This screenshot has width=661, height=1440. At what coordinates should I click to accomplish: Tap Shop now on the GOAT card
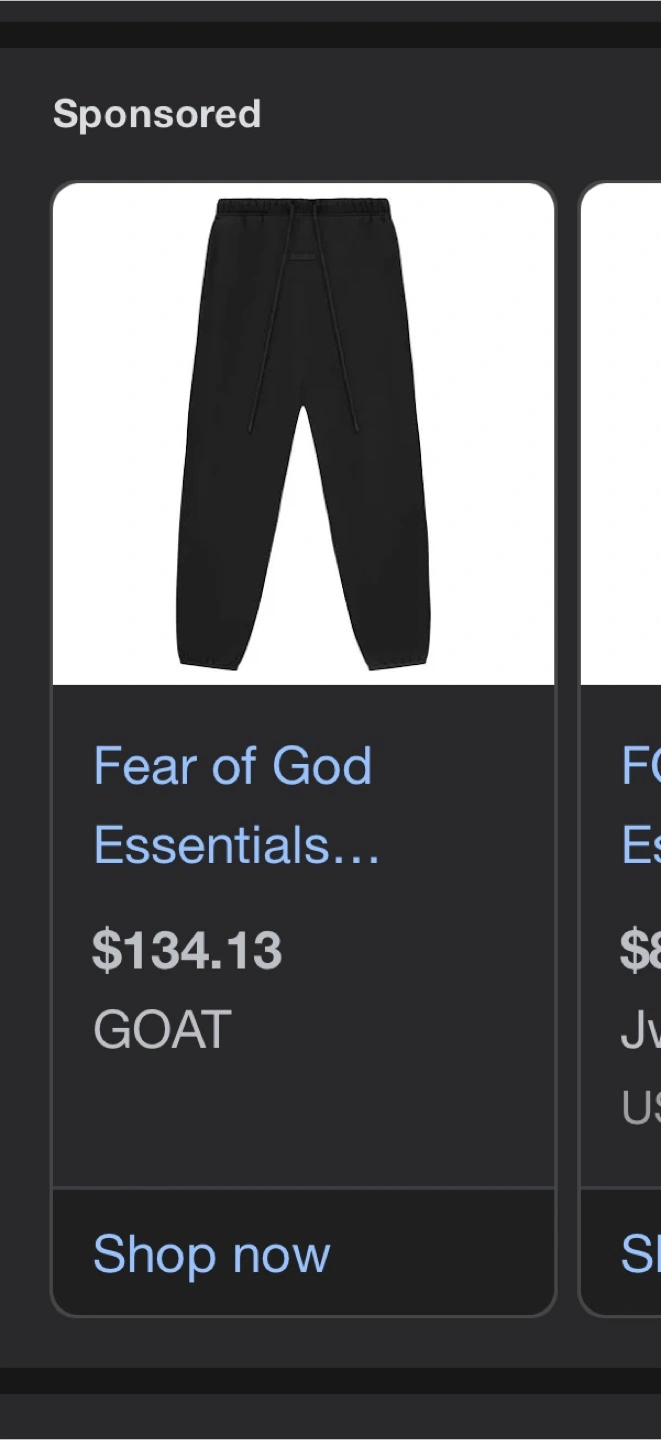point(212,1254)
